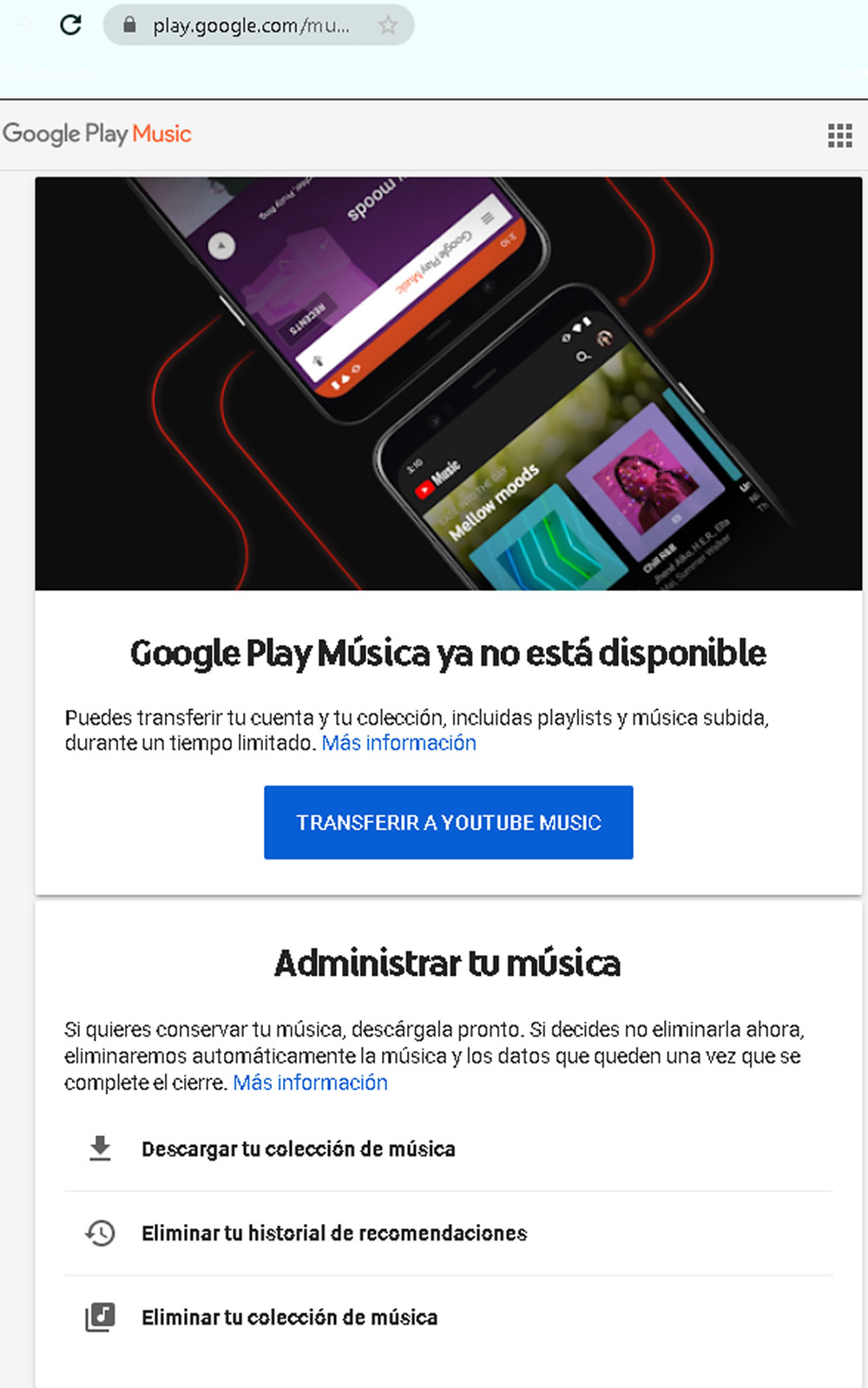
Task: Open the Google apps grid
Action: [x=839, y=135]
